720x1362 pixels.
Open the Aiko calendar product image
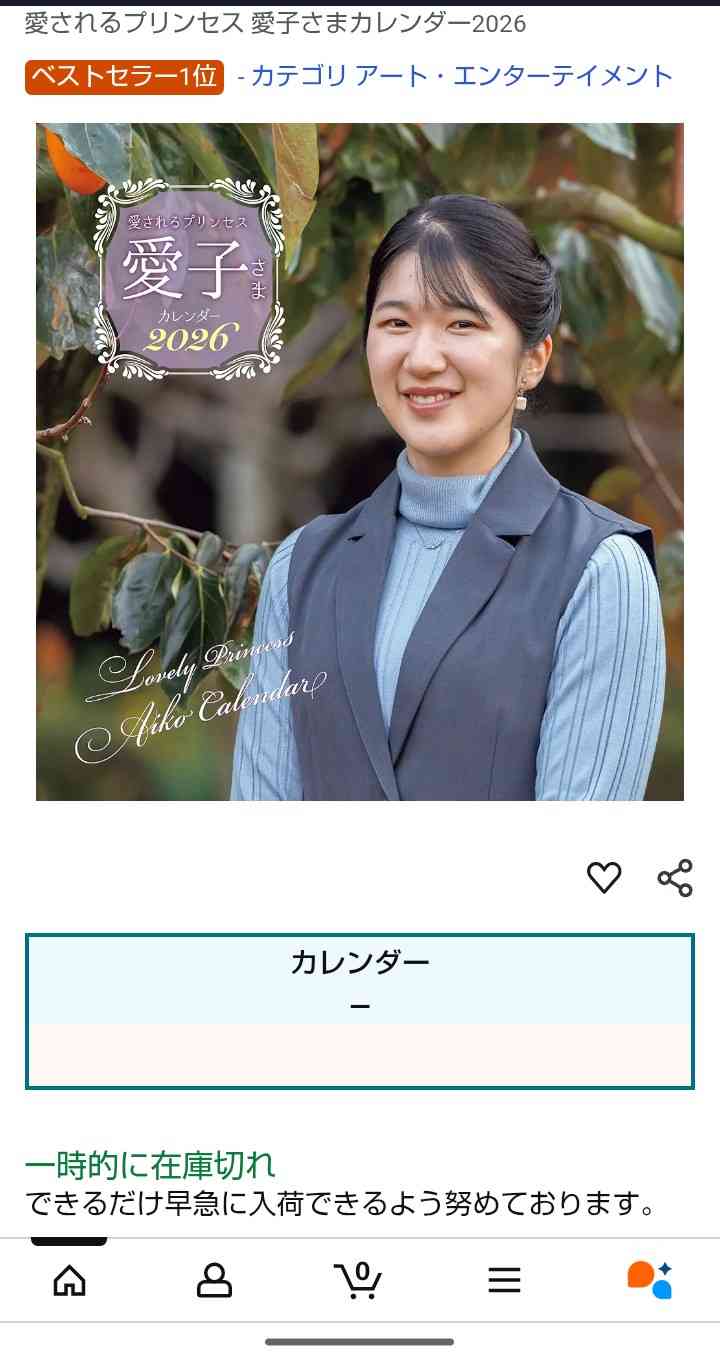coord(360,461)
